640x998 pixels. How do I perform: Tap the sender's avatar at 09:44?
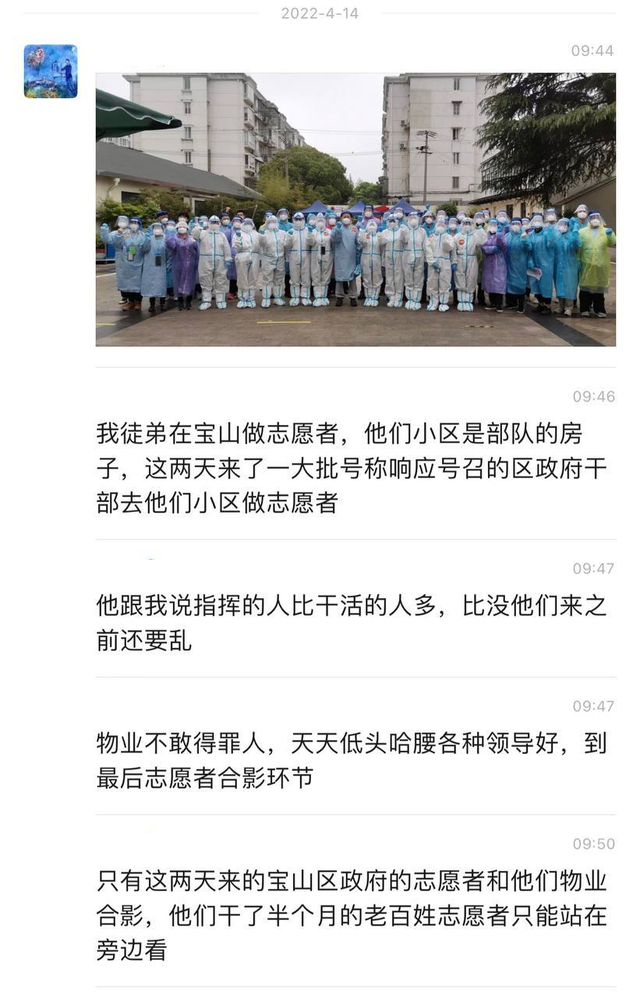click(50, 71)
